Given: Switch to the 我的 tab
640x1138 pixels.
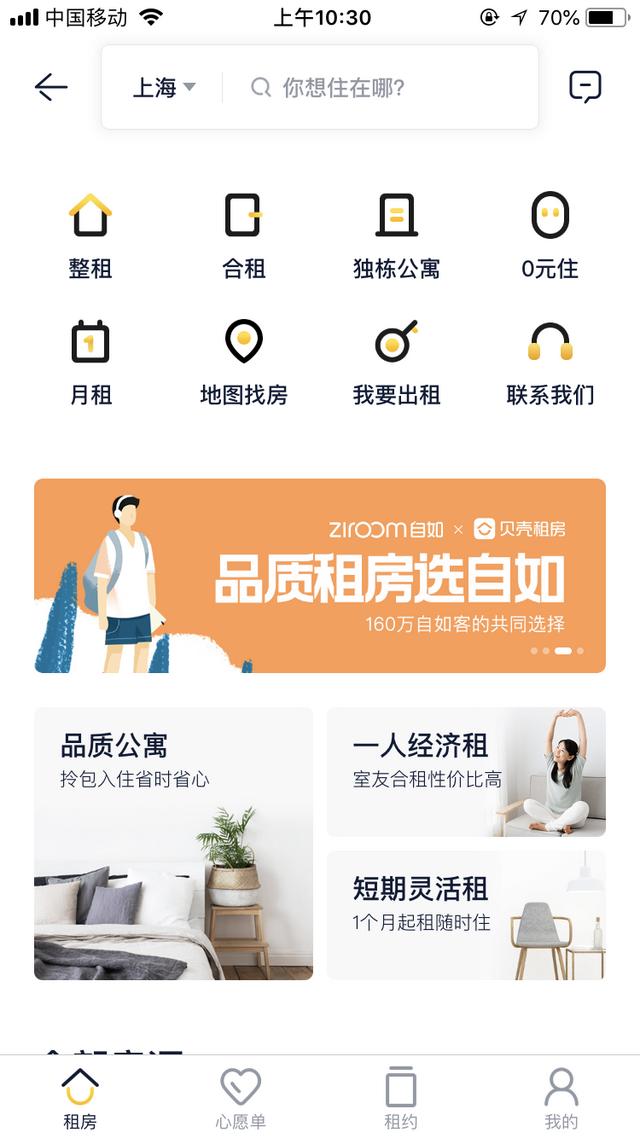Looking at the screenshot, I should (560, 1097).
